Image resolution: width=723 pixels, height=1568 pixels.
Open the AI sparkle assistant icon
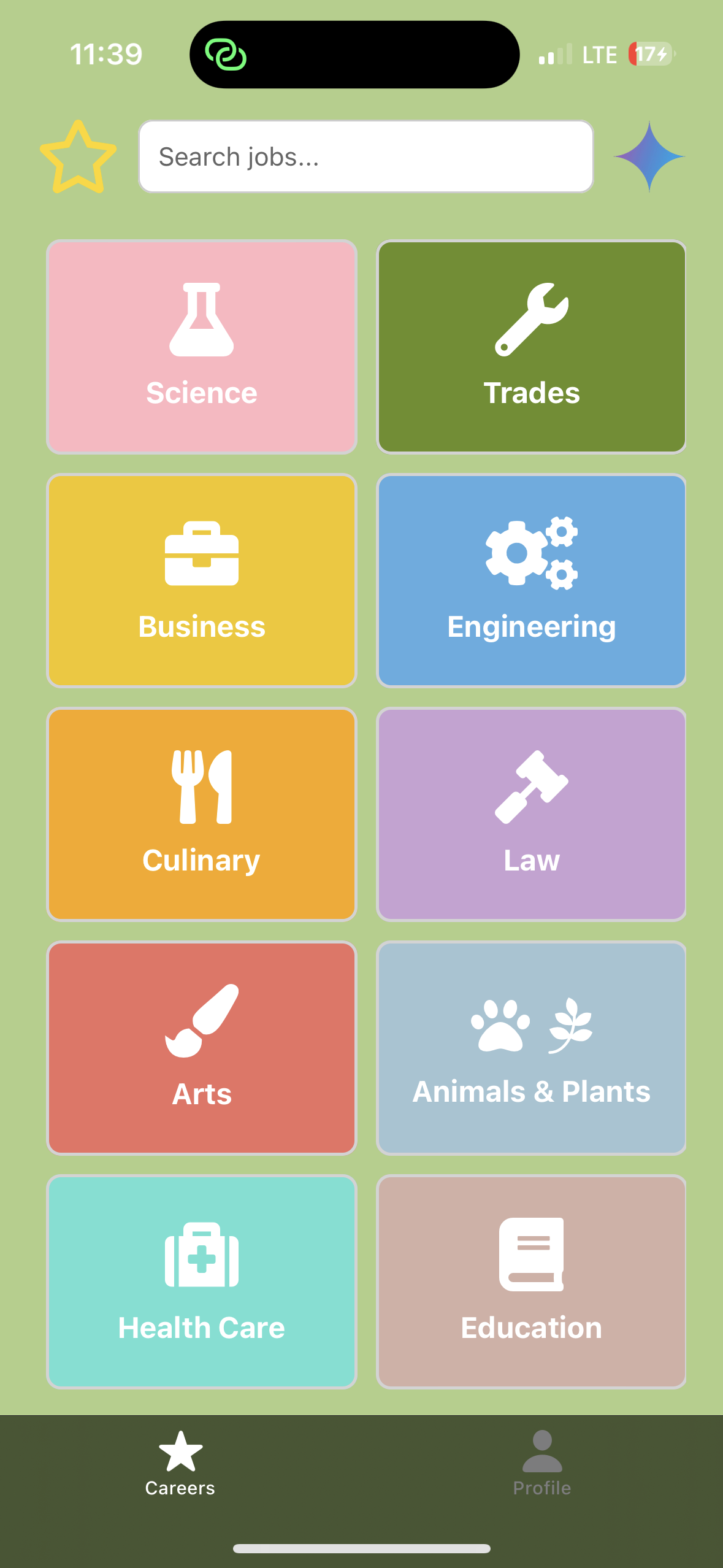pyautogui.click(x=649, y=157)
